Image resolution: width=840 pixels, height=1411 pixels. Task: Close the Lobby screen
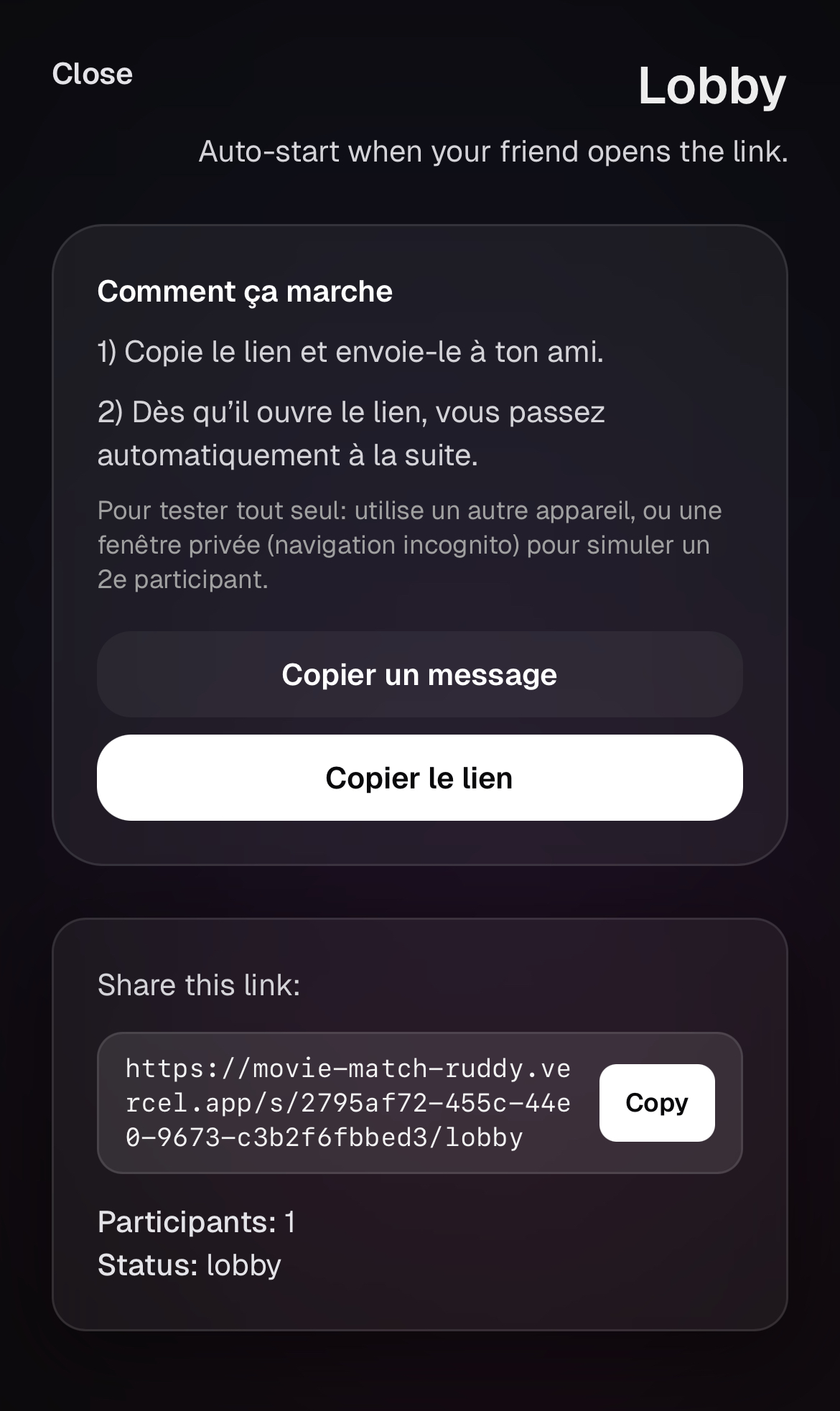(x=92, y=74)
